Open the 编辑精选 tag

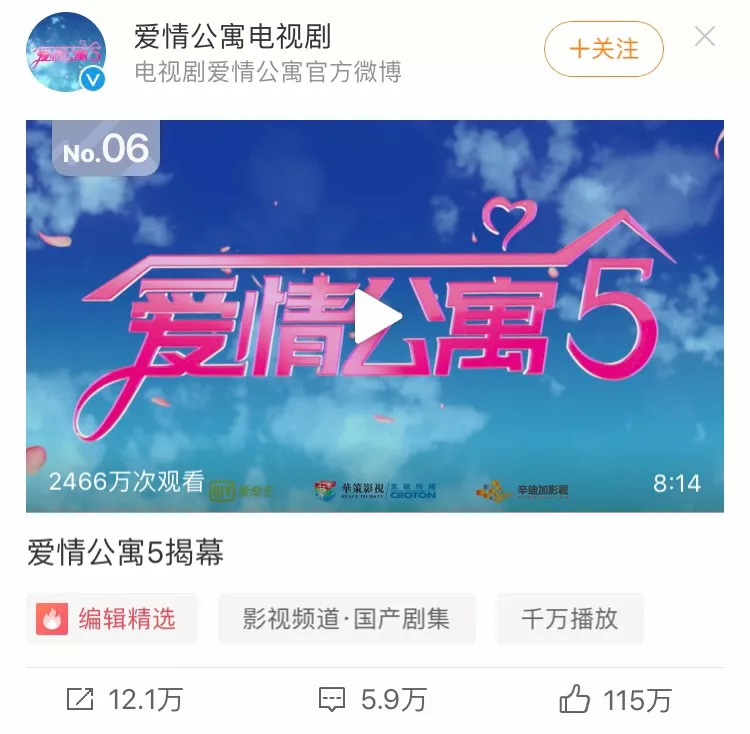pyautogui.click(x=111, y=618)
